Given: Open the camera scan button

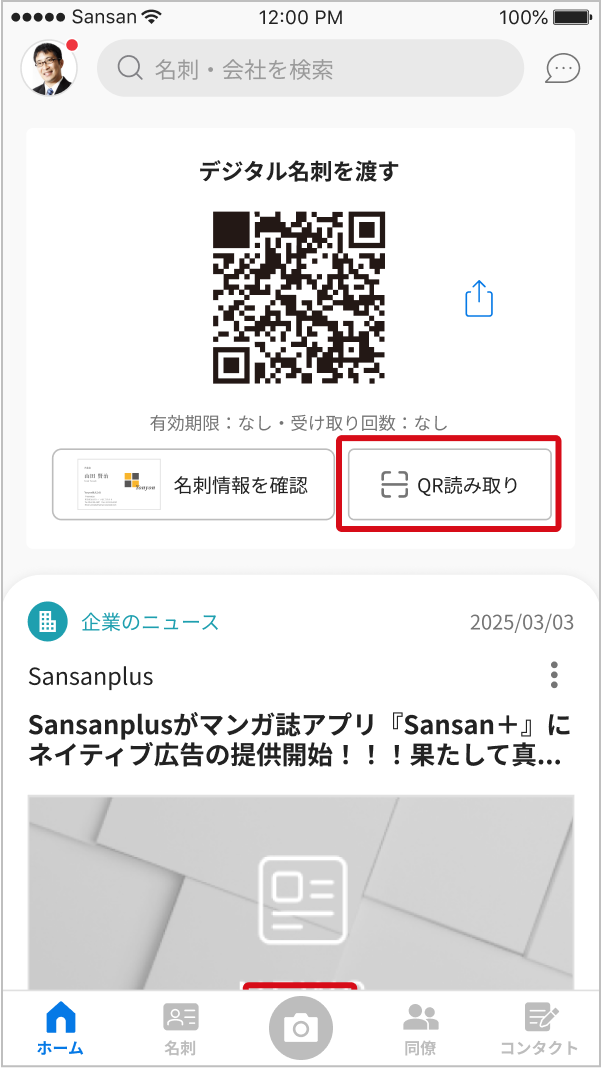Looking at the screenshot, I should pos(300,1027).
